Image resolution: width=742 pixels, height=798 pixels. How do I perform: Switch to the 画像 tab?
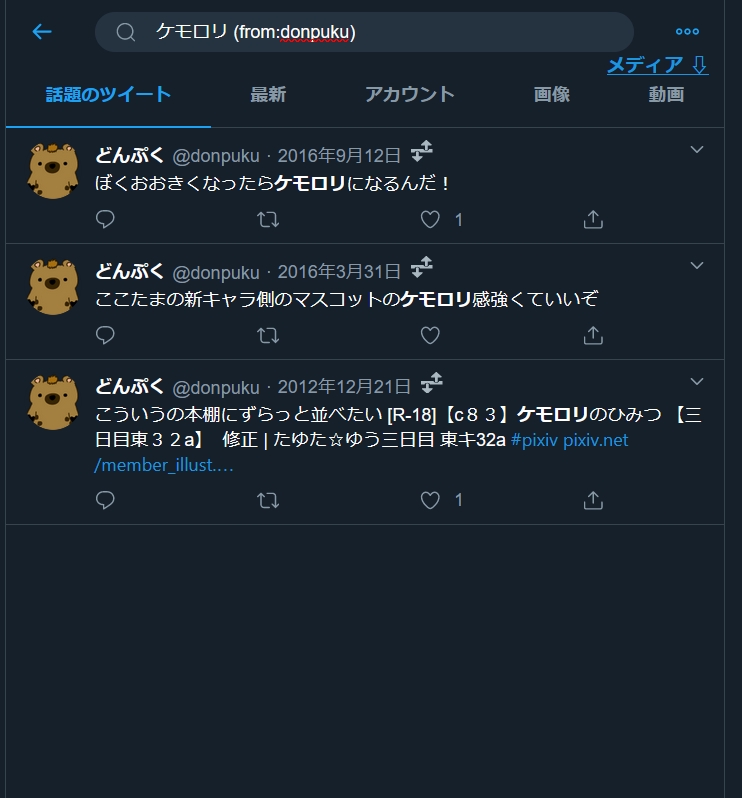coord(552,95)
